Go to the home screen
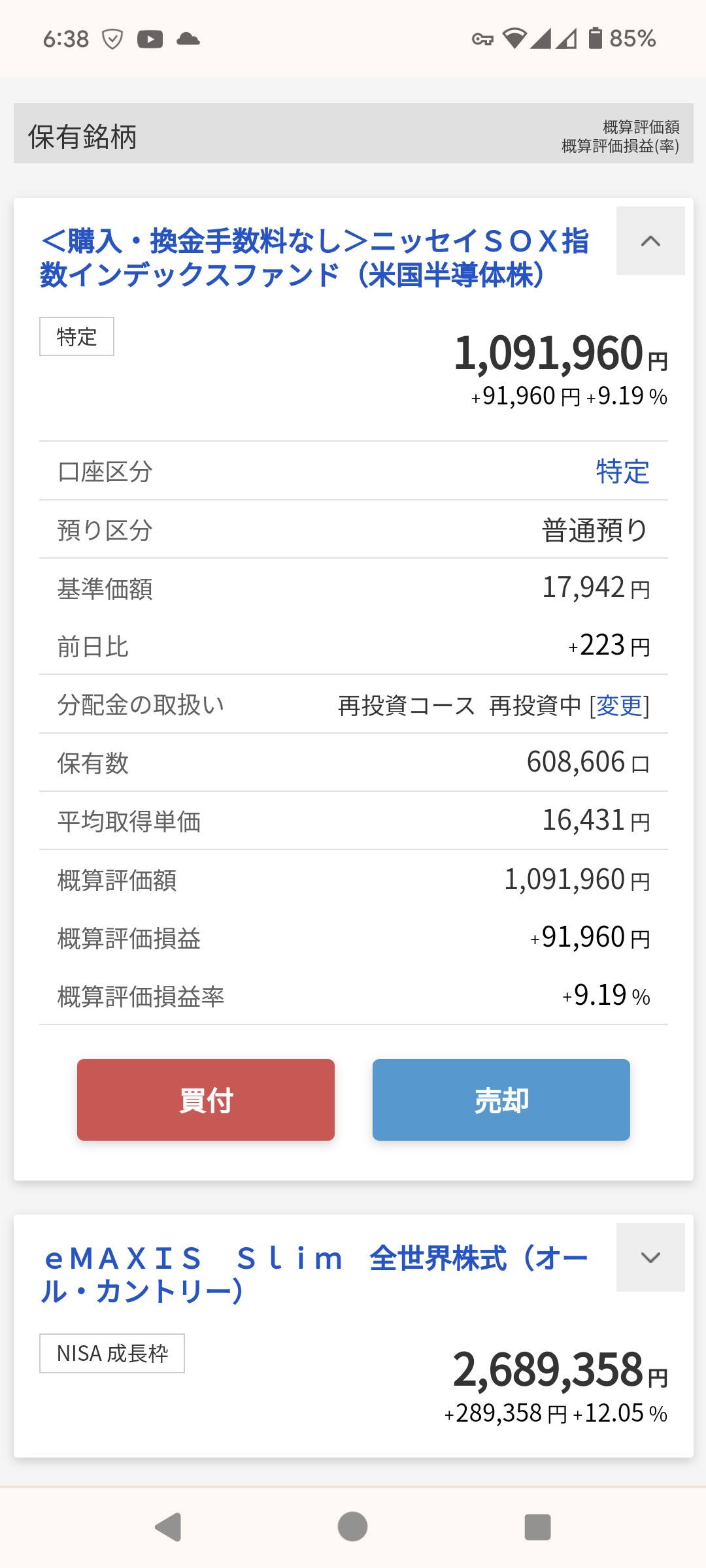Screen dimensions: 706x1568 pyautogui.click(x=352, y=1527)
